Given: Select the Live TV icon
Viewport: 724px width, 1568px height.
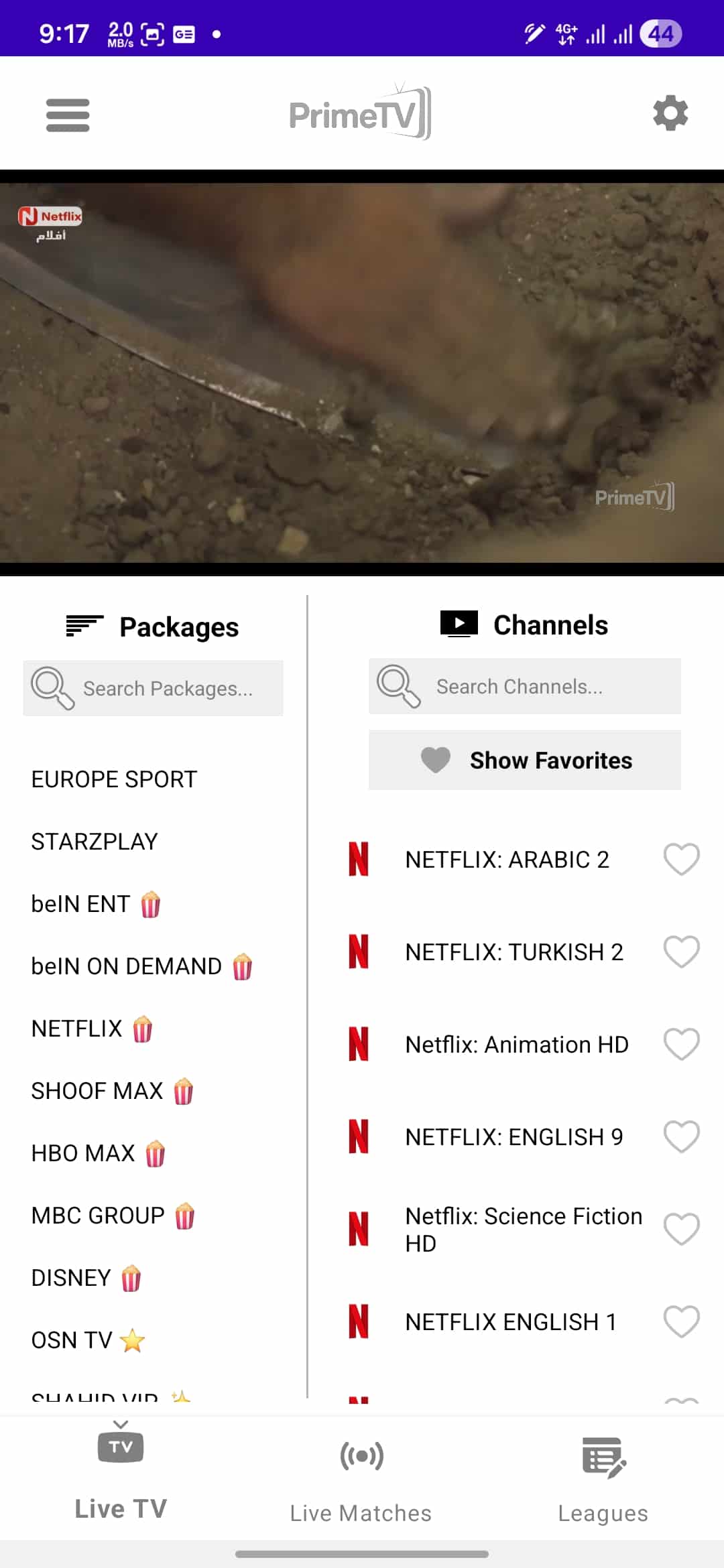Looking at the screenshot, I should coord(121,1446).
